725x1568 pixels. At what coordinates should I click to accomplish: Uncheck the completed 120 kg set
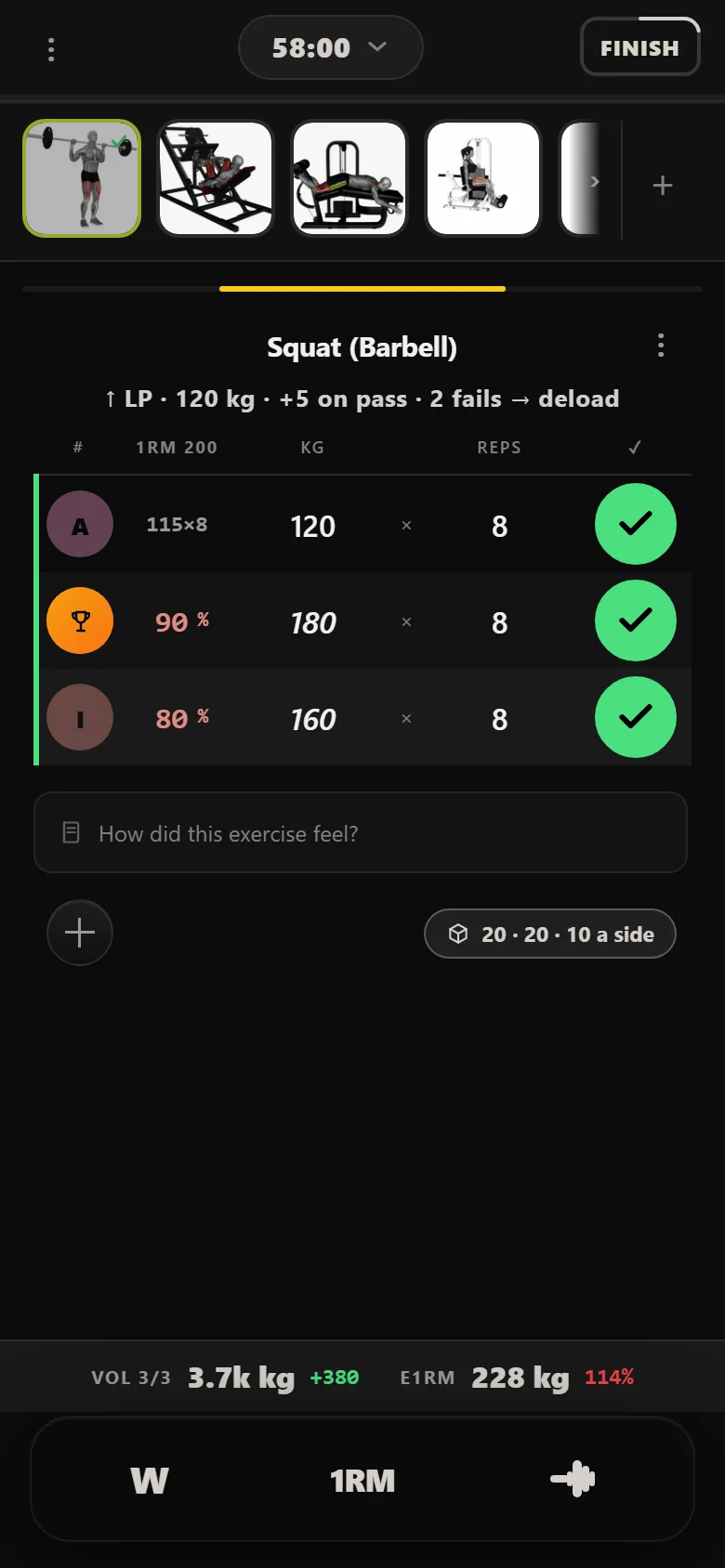coord(636,524)
